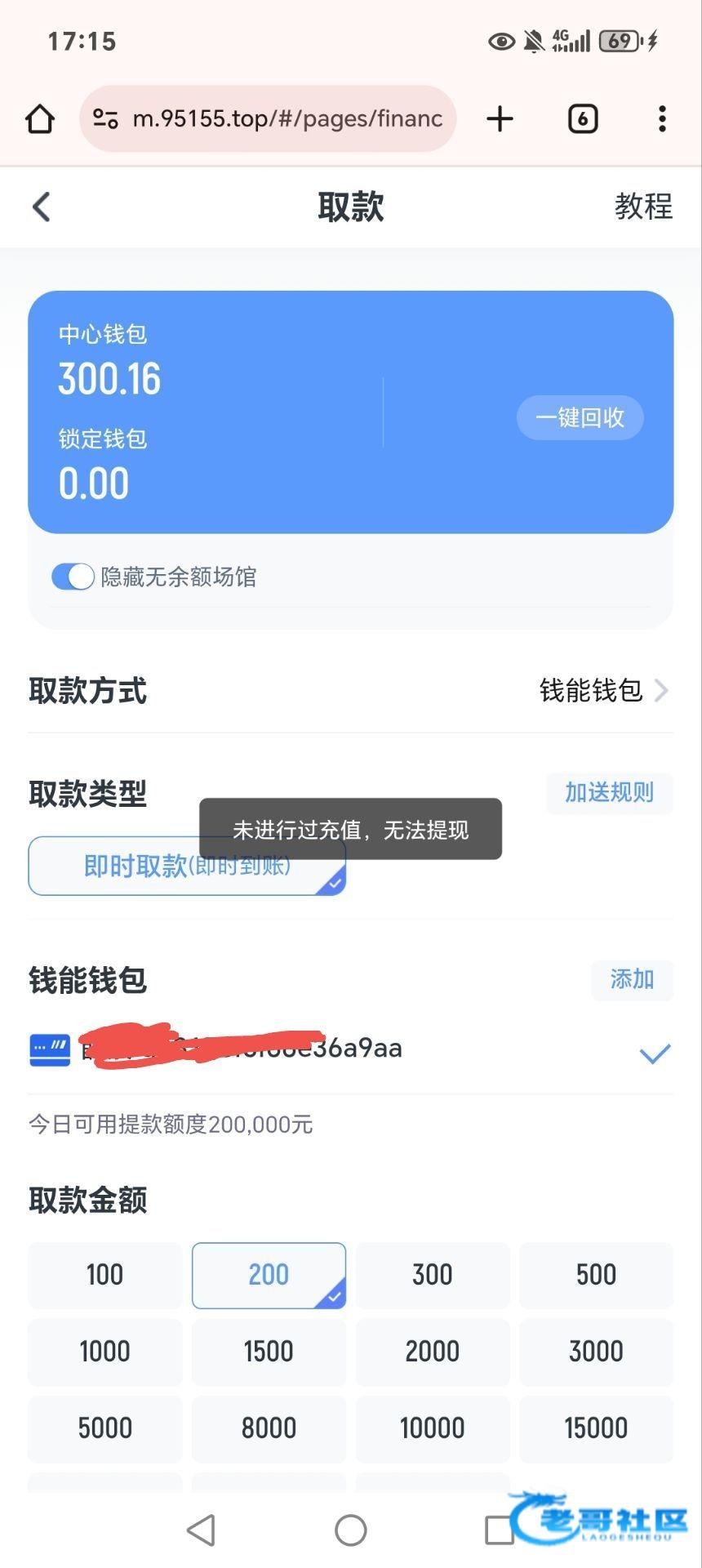Tap the 一键回收 button
The width and height of the screenshot is (702, 1568).
(x=580, y=418)
